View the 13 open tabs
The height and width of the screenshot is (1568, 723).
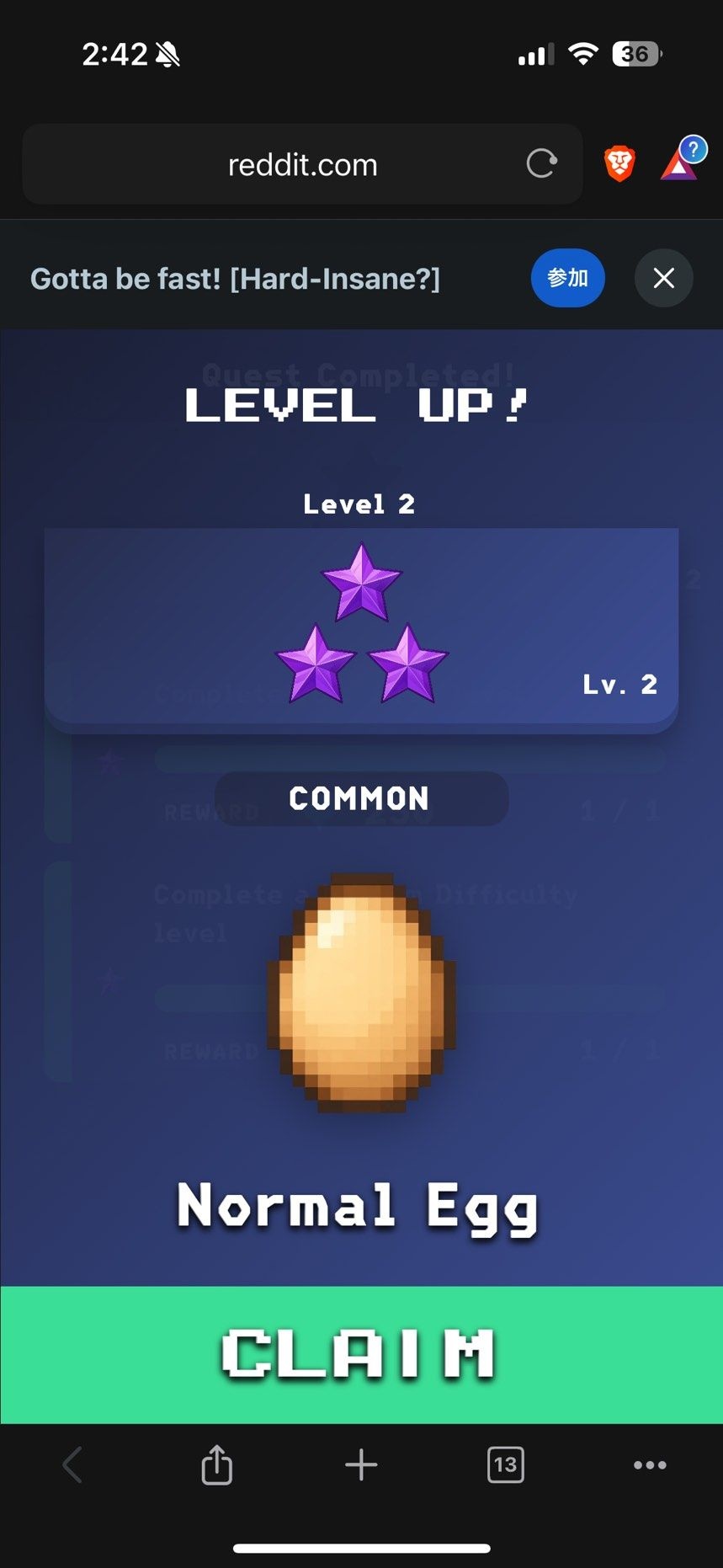(505, 1464)
